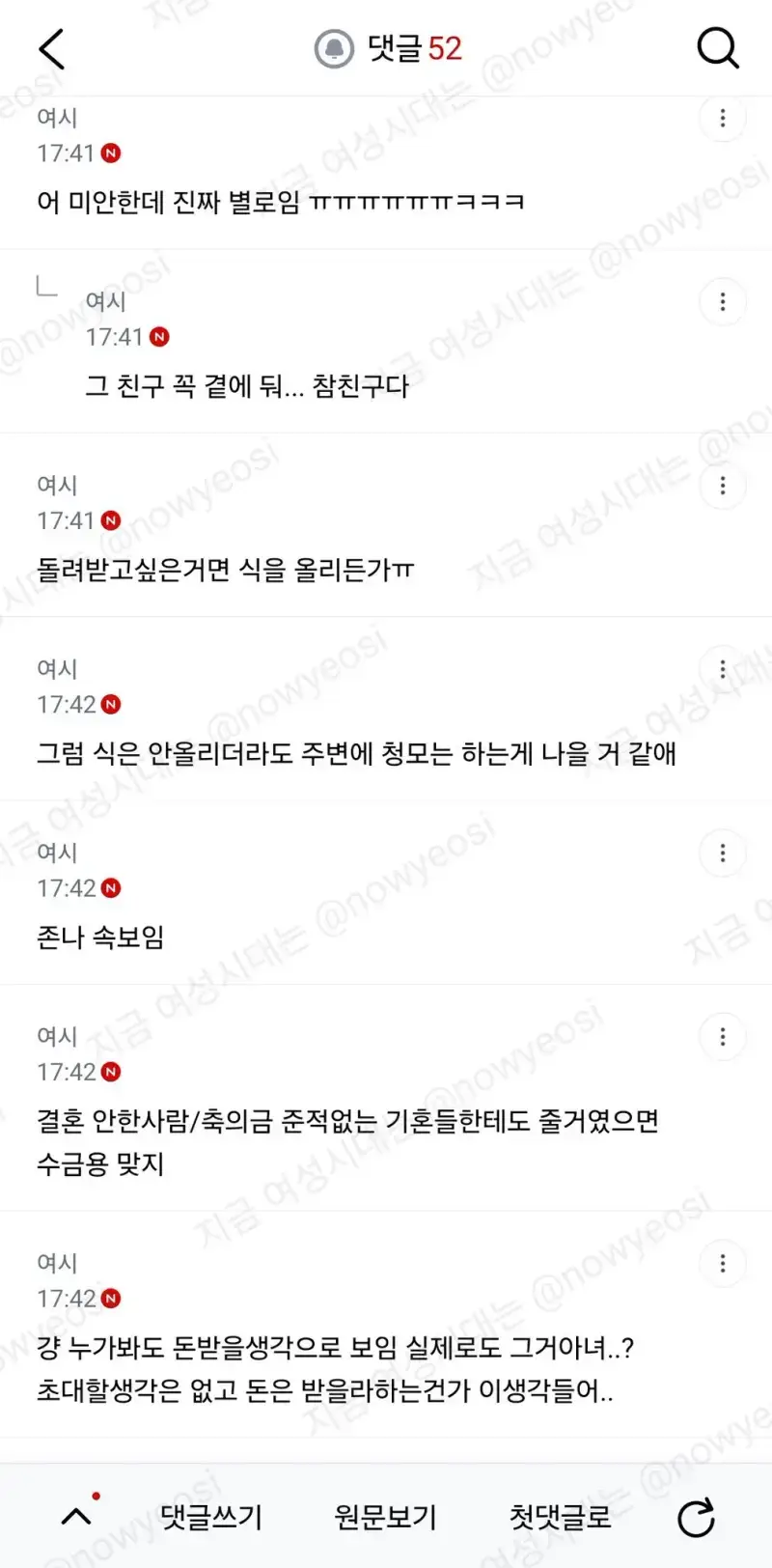Open options for the '청모는 하는게' comment
This screenshot has height=1568, width=772.
tap(723, 670)
